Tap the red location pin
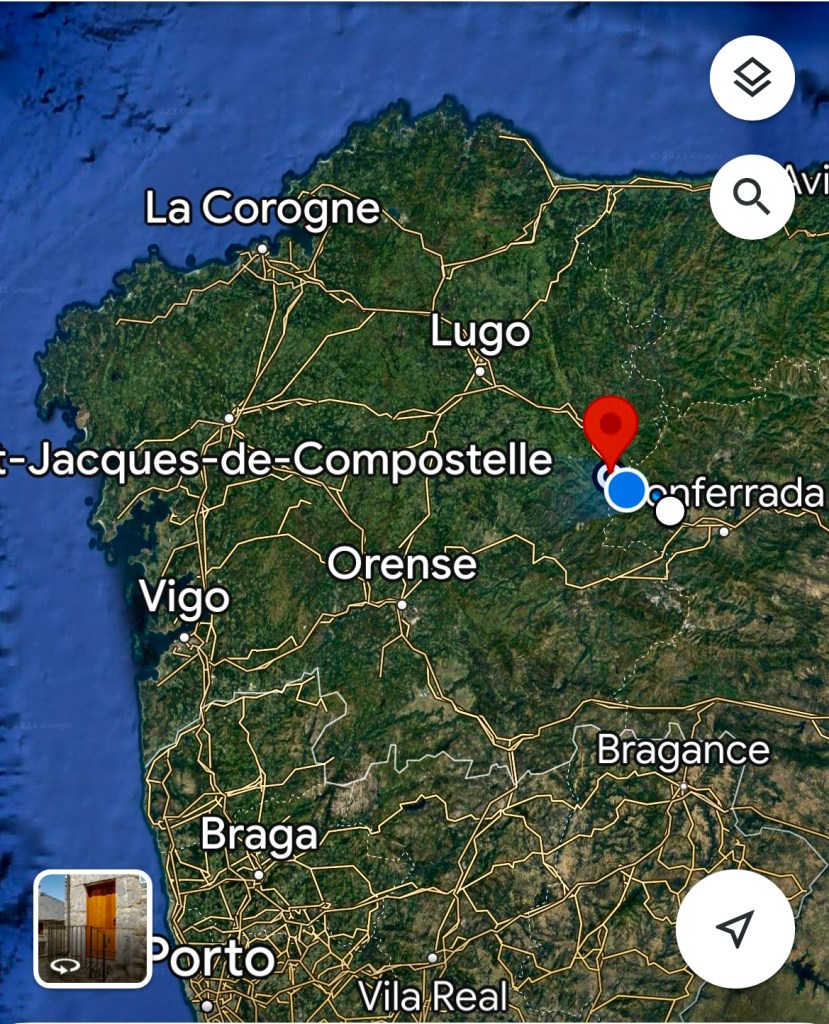Viewport: 829px width, 1024px height. pyautogui.click(x=611, y=425)
